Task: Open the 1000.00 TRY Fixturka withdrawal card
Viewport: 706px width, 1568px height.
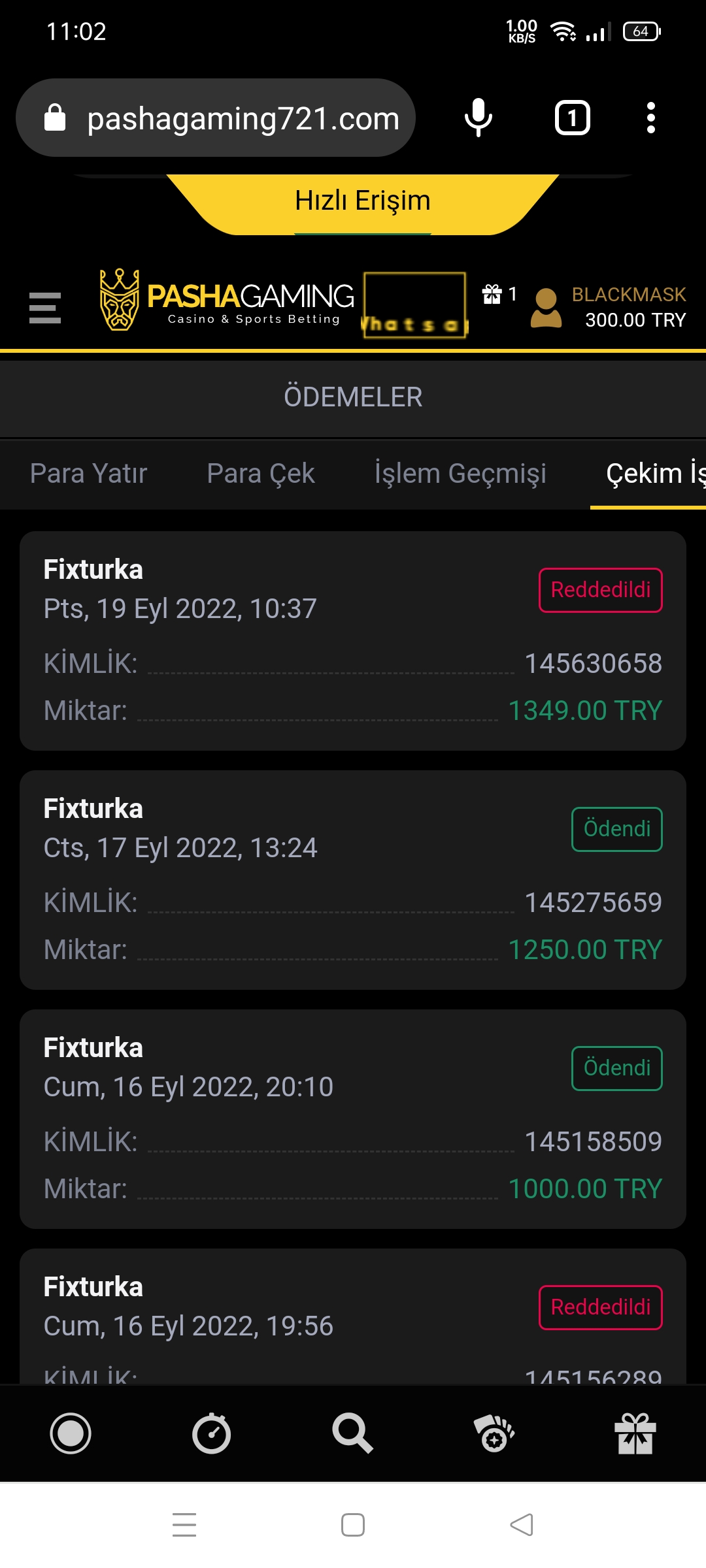Action: 353,1119
